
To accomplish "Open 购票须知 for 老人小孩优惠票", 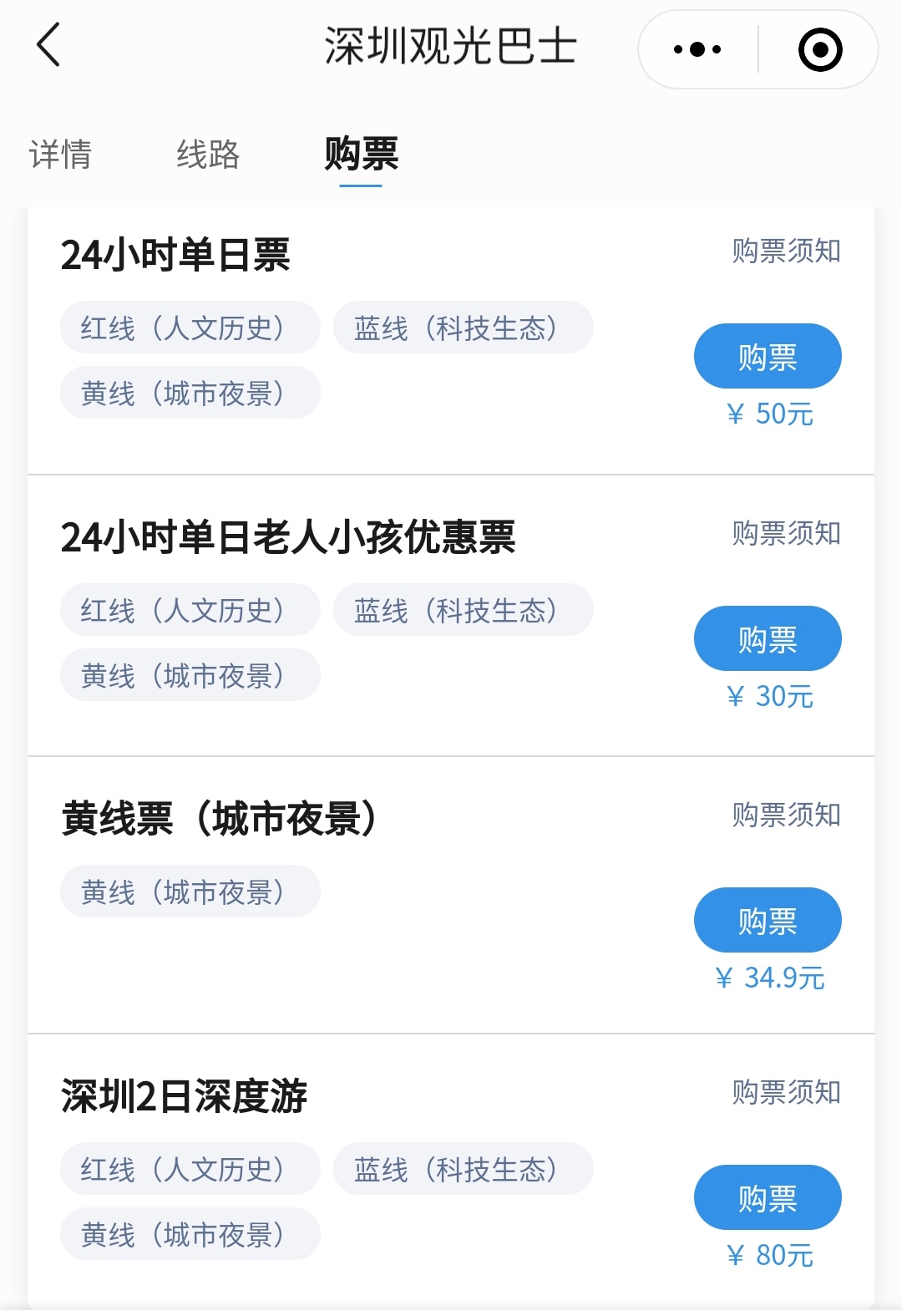I will click(786, 533).
